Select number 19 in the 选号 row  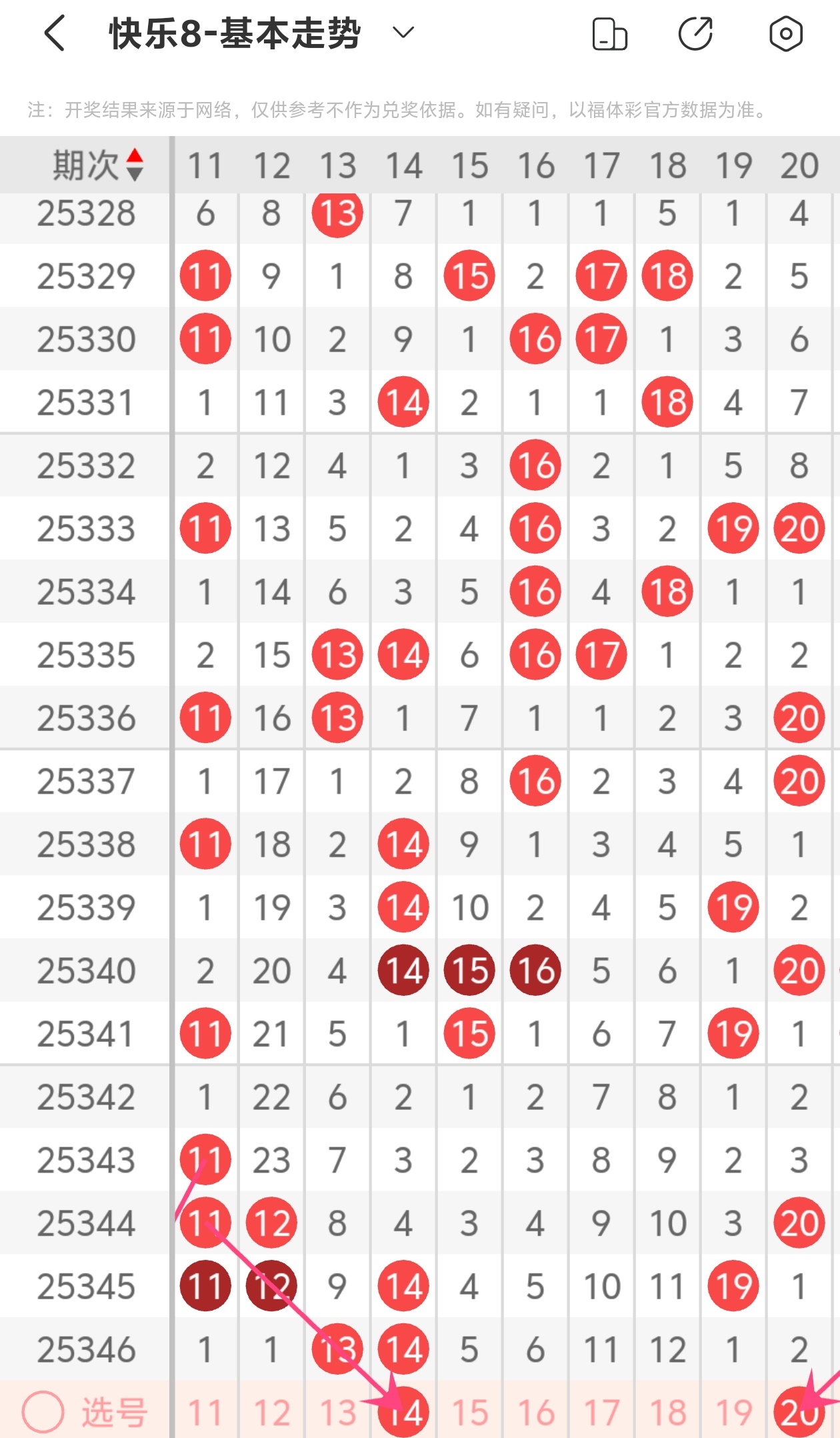pyautogui.click(x=733, y=1412)
